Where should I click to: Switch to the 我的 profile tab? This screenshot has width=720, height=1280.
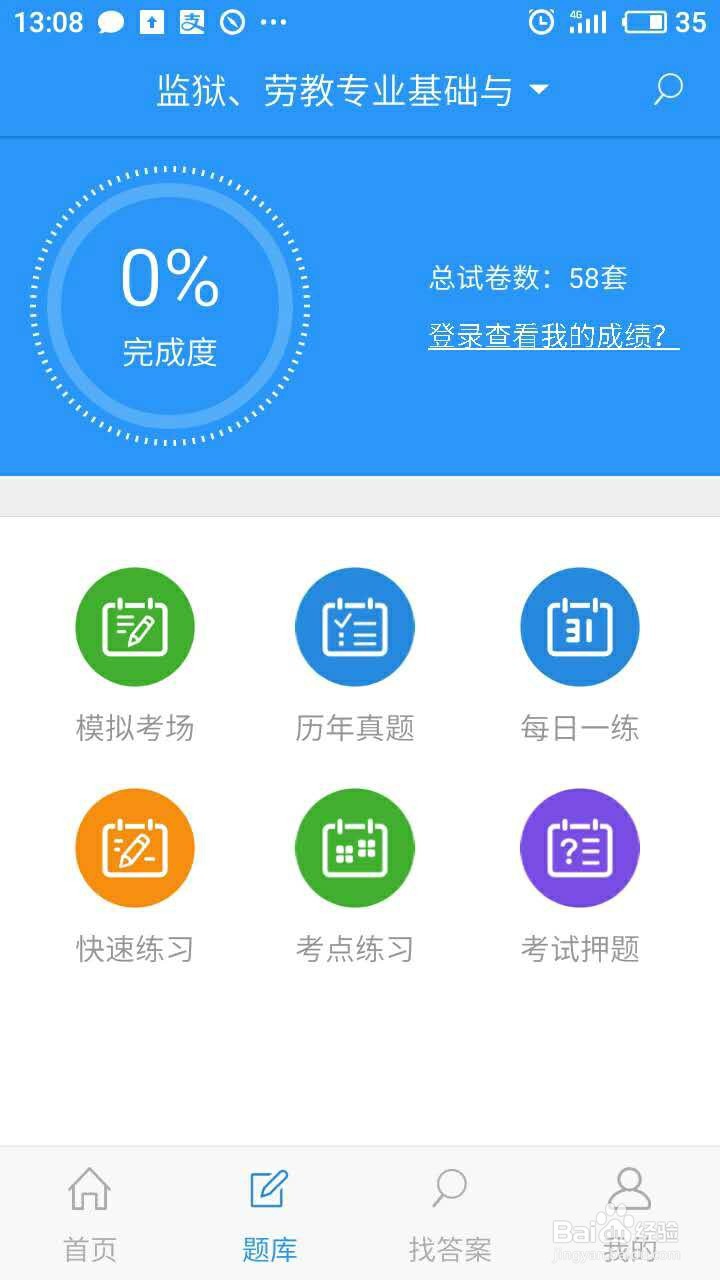(x=629, y=1210)
